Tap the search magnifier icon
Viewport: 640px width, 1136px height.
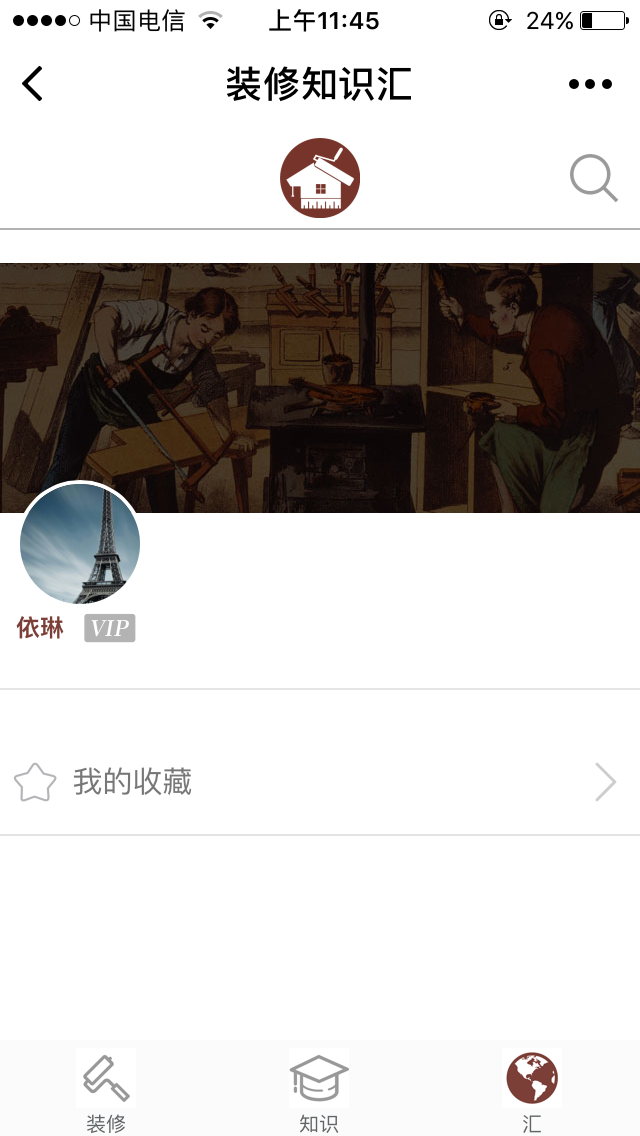[593, 179]
